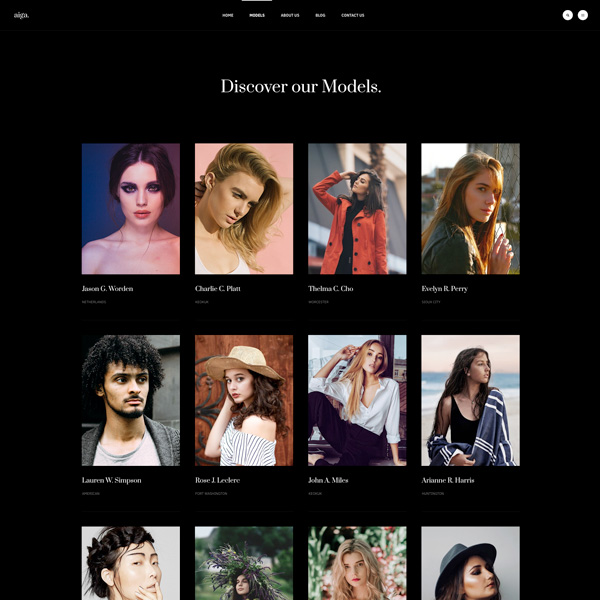View Charlie C. Platt's model card
Screen dimensions: 600x600
pyautogui.click(x=244, y=209)
